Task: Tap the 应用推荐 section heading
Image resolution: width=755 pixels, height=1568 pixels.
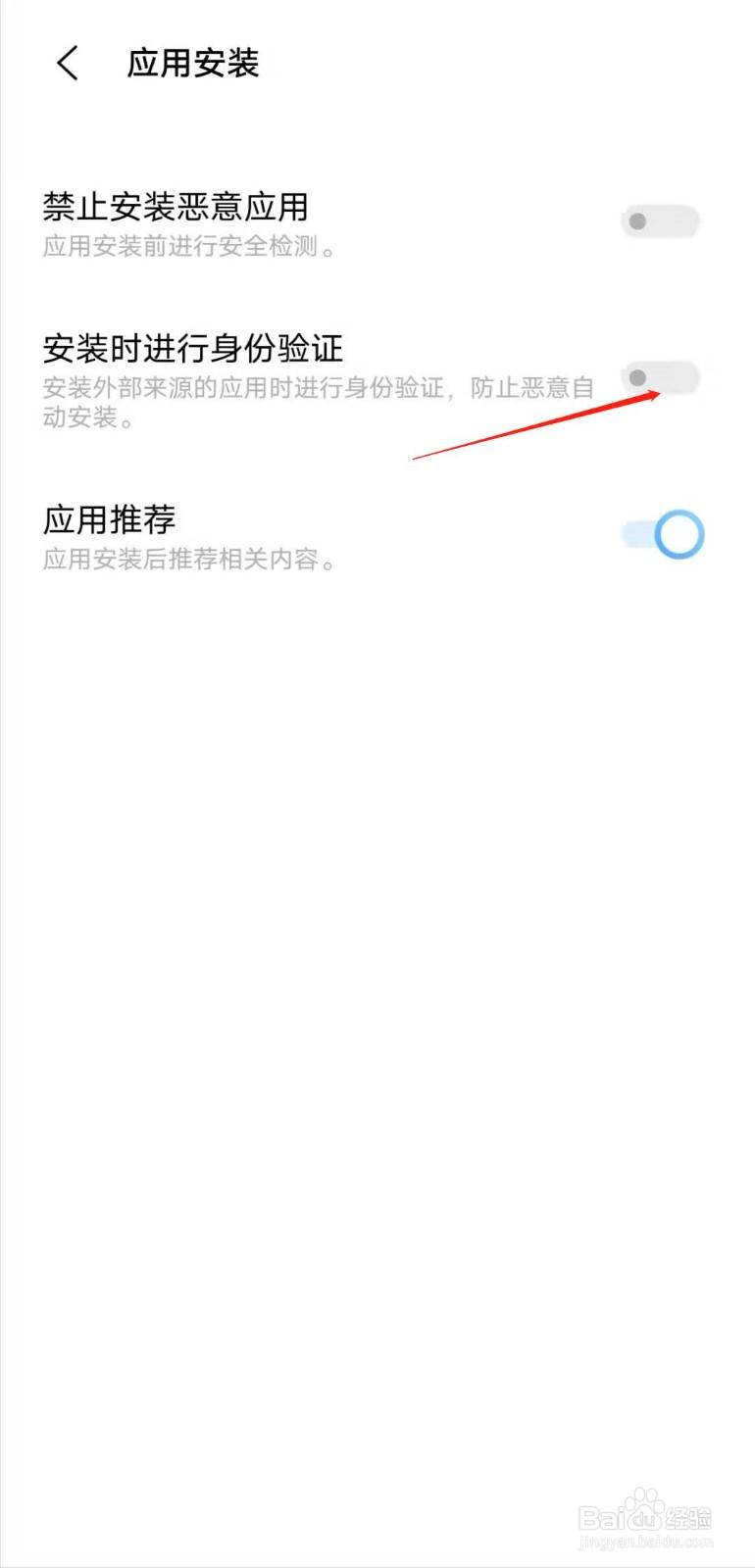Action: coord(108,519)
